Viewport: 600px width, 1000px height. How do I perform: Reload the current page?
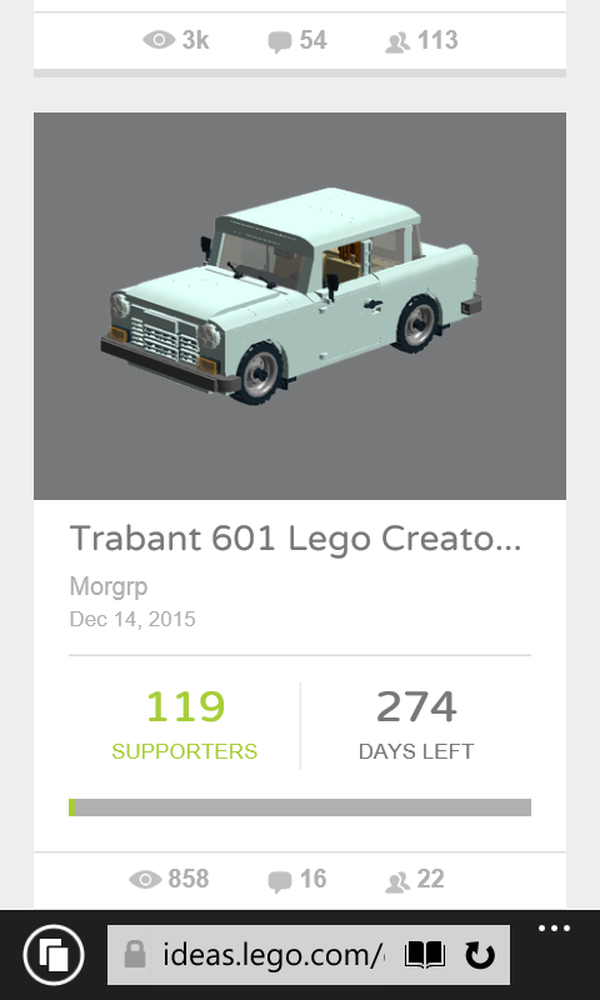(x=480, y=956)
